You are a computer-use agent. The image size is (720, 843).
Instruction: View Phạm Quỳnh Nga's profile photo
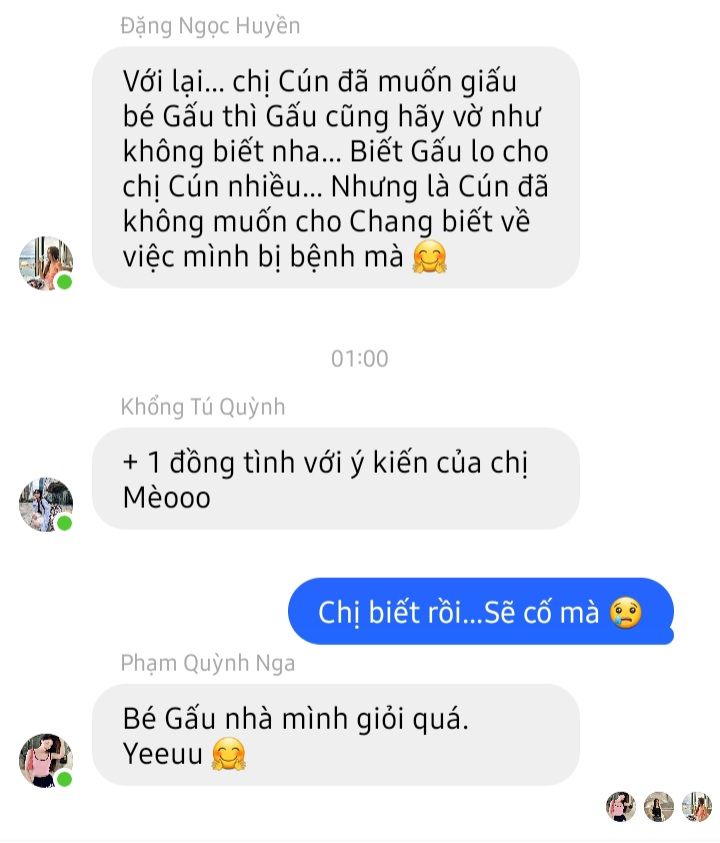(46, 760)
